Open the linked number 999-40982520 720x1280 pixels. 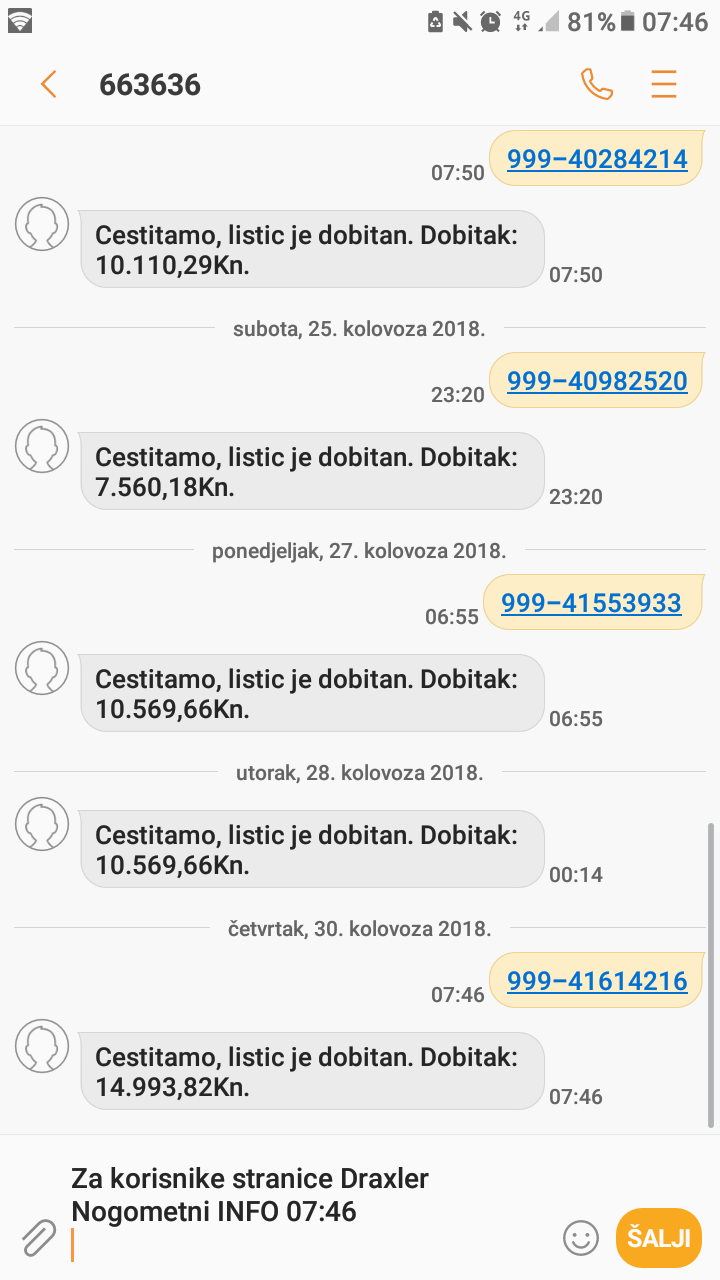pyautogui.click(x=597, y=381)
